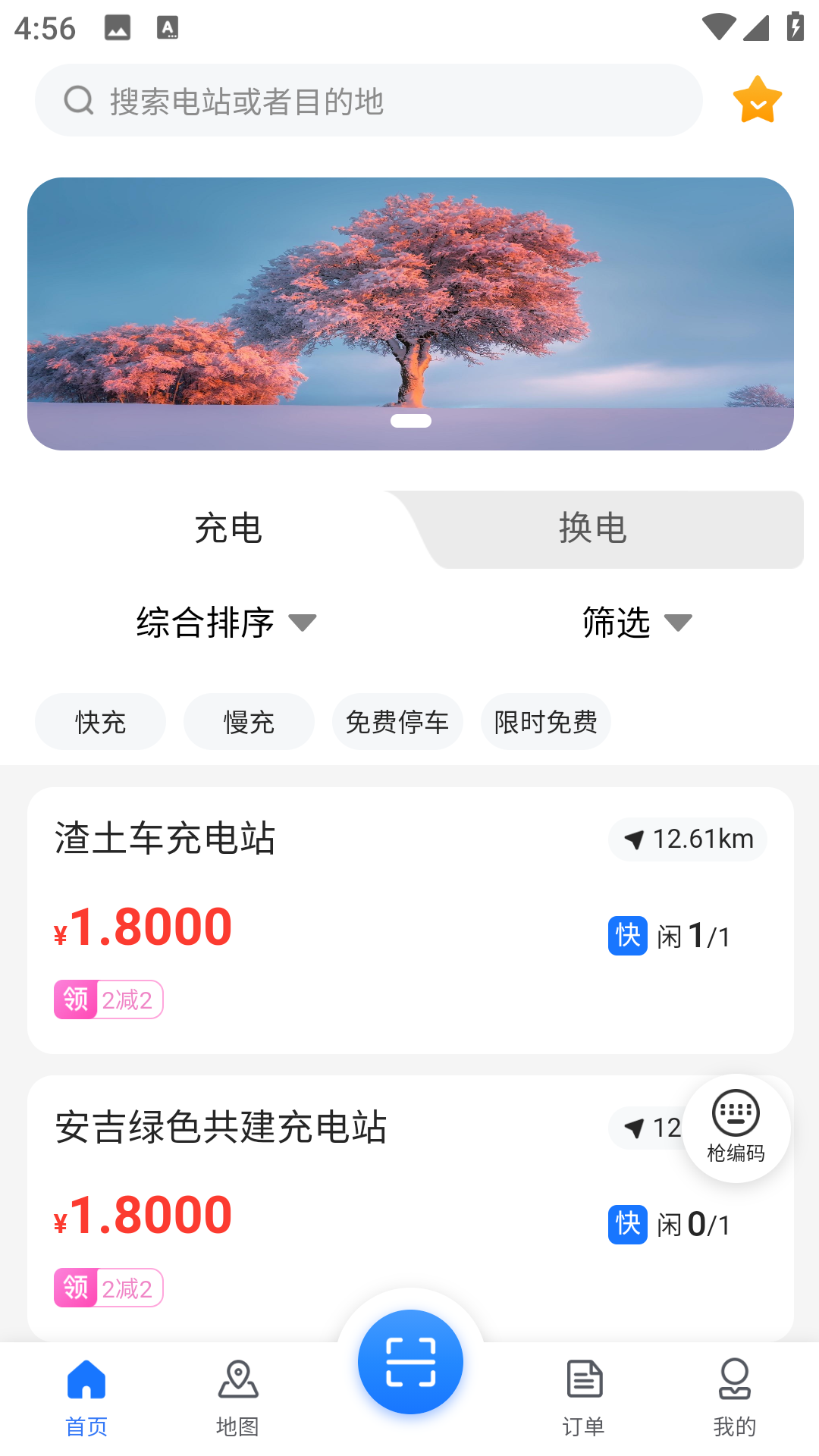Go to 地图 map from bottom navigation

(238, 1398)
